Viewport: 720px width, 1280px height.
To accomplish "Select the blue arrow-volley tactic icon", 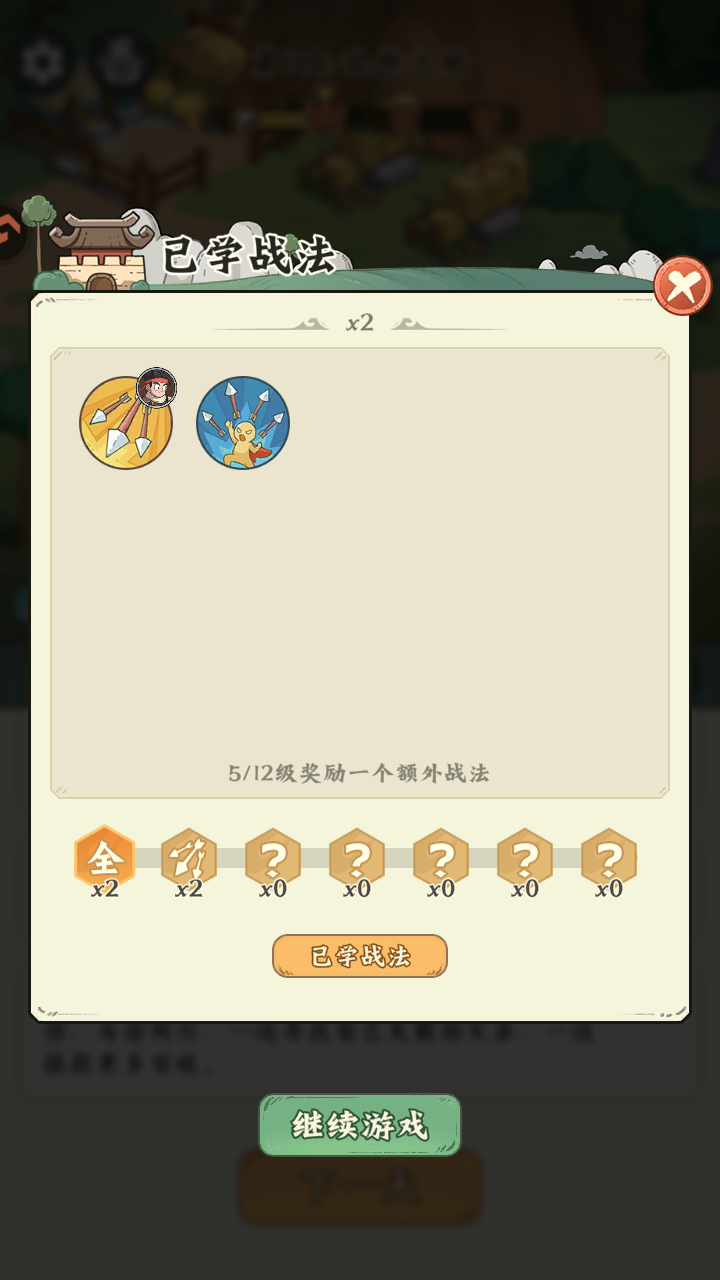I will tap(242, 422).
